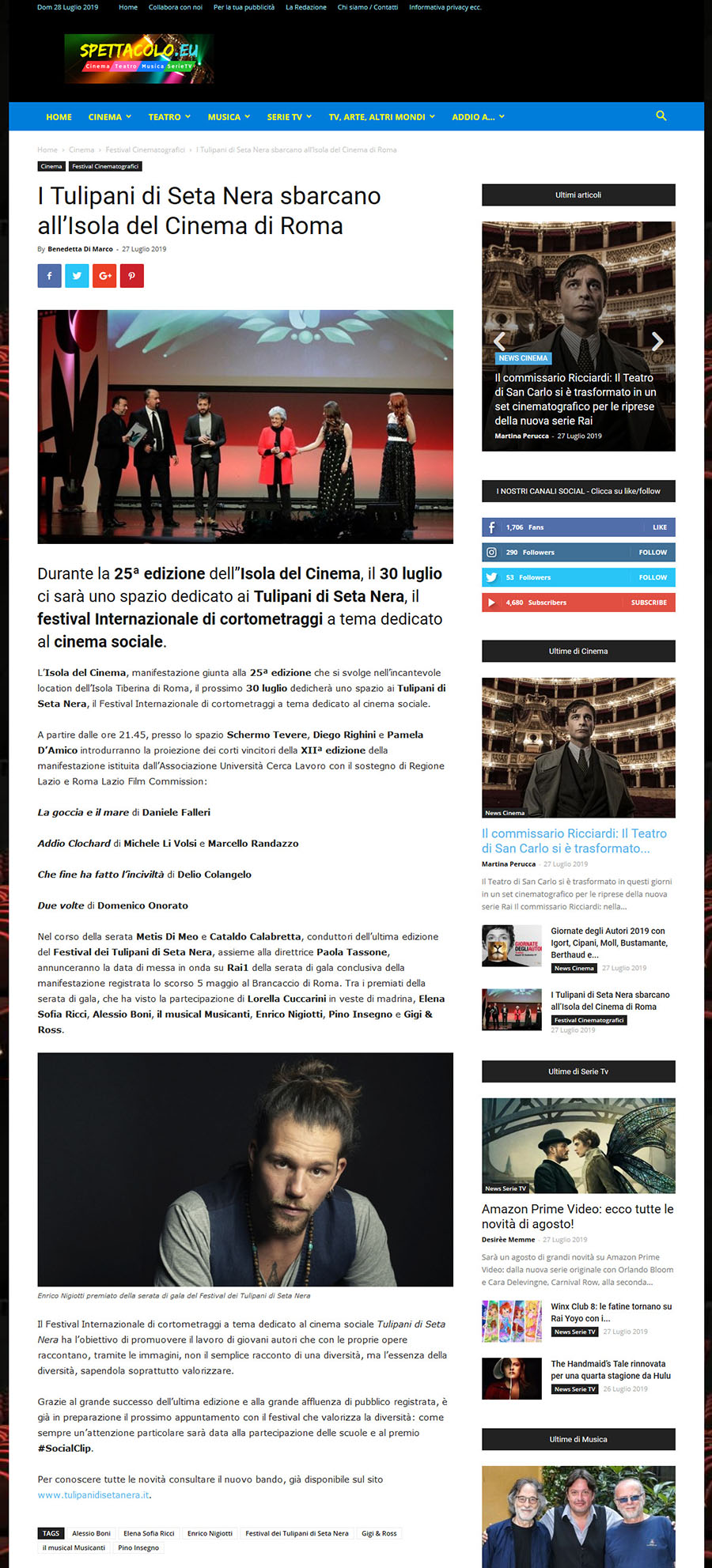The width and height of the screenshot is (712, 1568).
Task: Open author Benedetta Di Marco page
Action: (x=80, y=249)
